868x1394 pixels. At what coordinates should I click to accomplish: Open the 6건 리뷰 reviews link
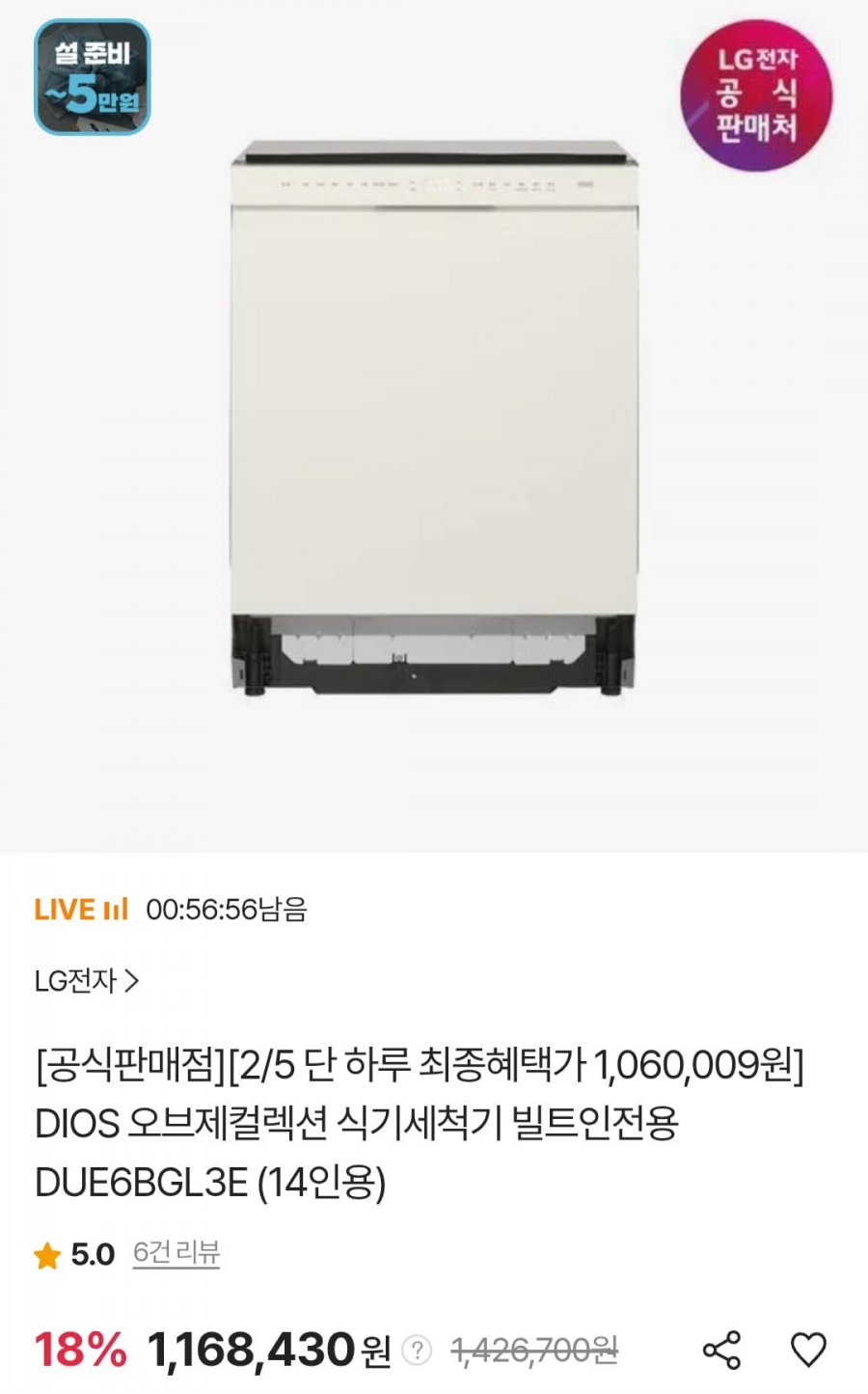176,1253
